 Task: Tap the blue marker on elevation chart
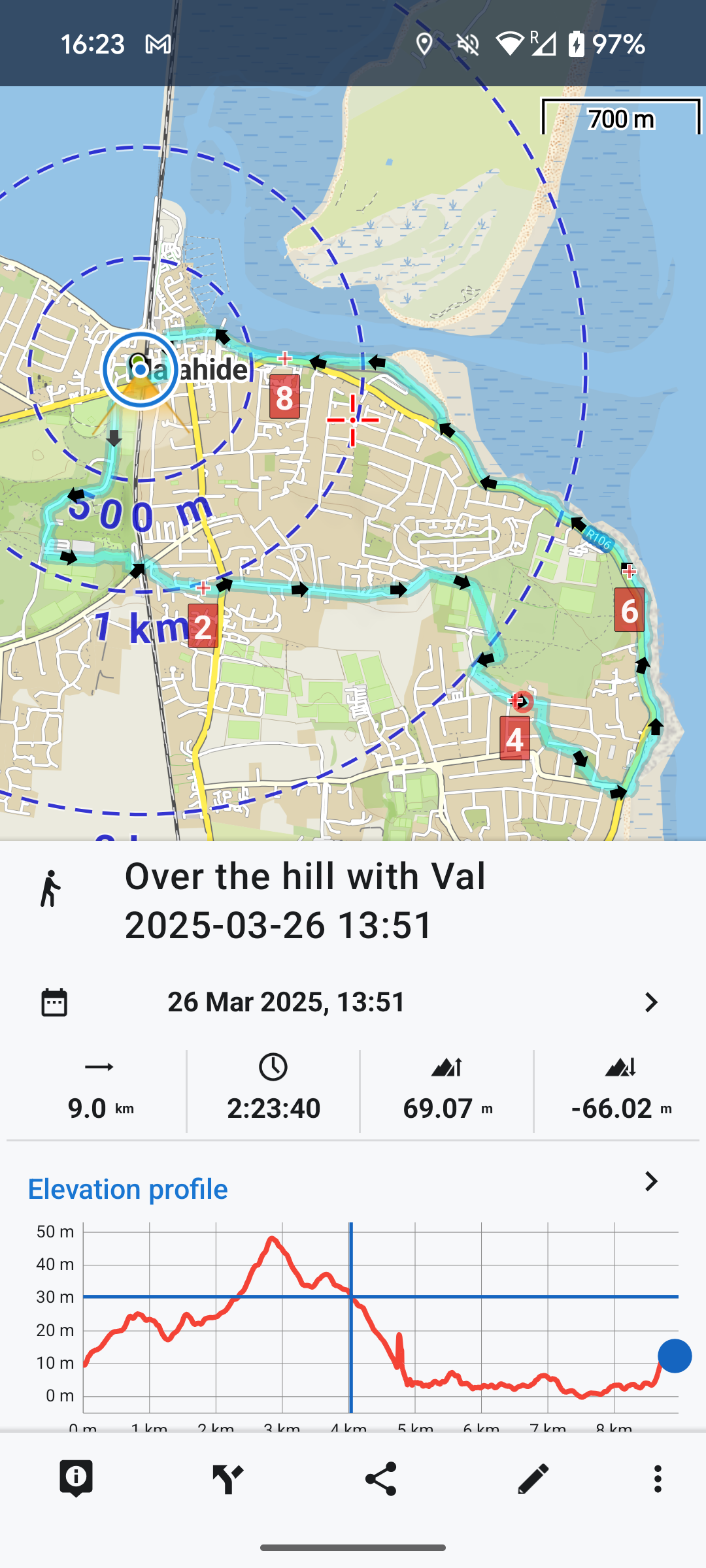point(675,1356)
